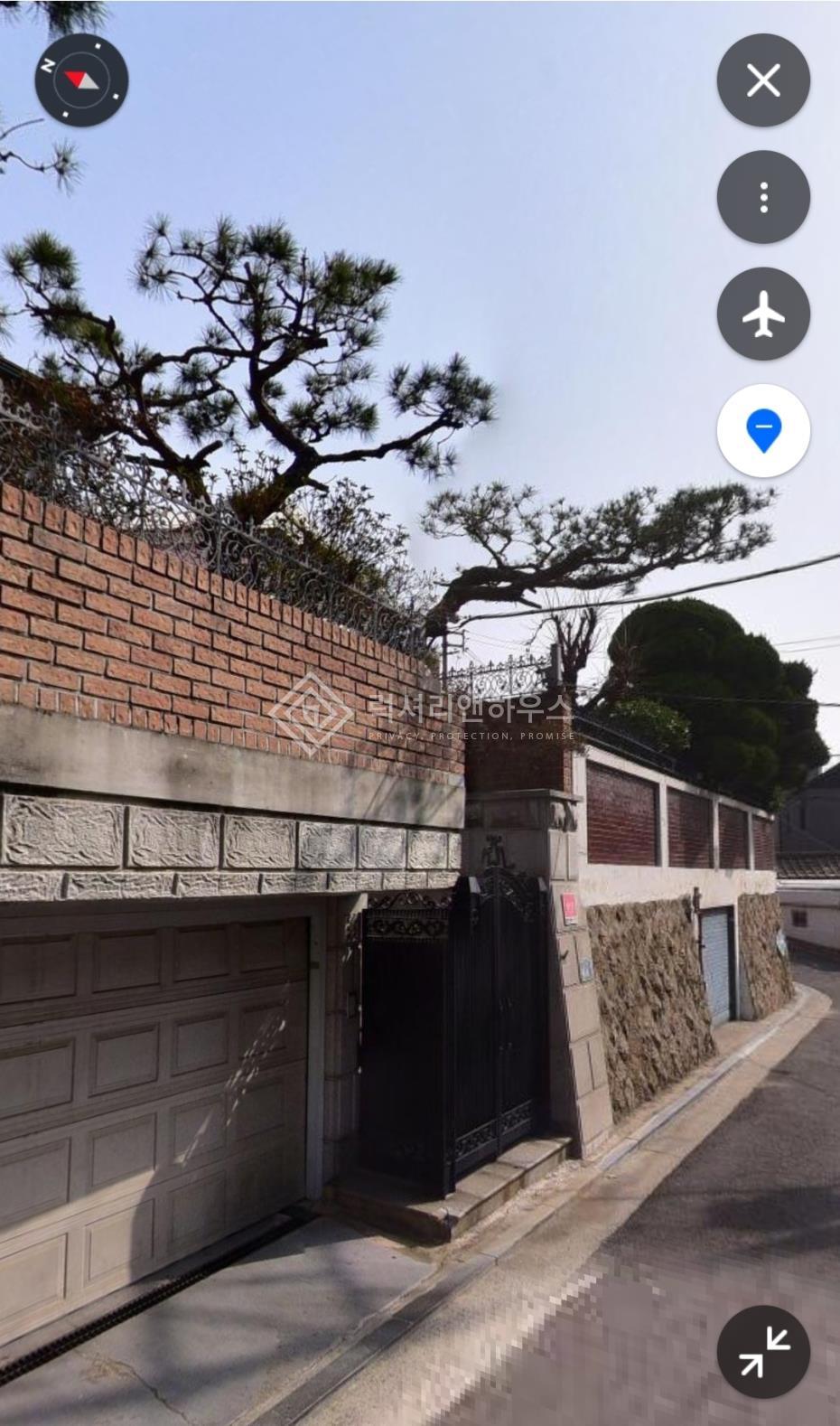Open the three-dot overflow menu
The width and height of the screenshot is (840, 1426).
(763, 197)
